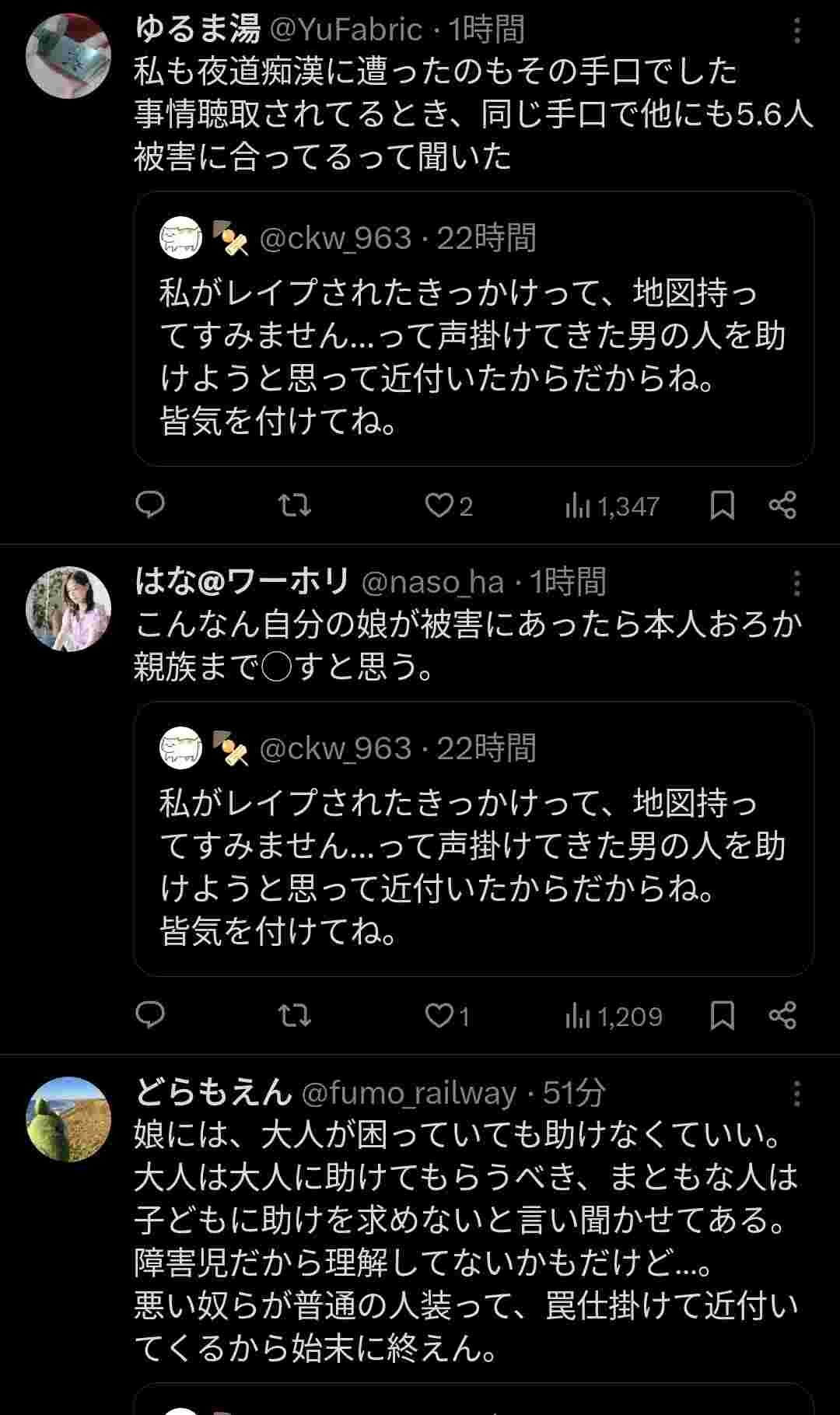The width and height of the screenshot is (840, 1415).
Task: Share はな@ワーホリ's post
Action: [782, 1015]
